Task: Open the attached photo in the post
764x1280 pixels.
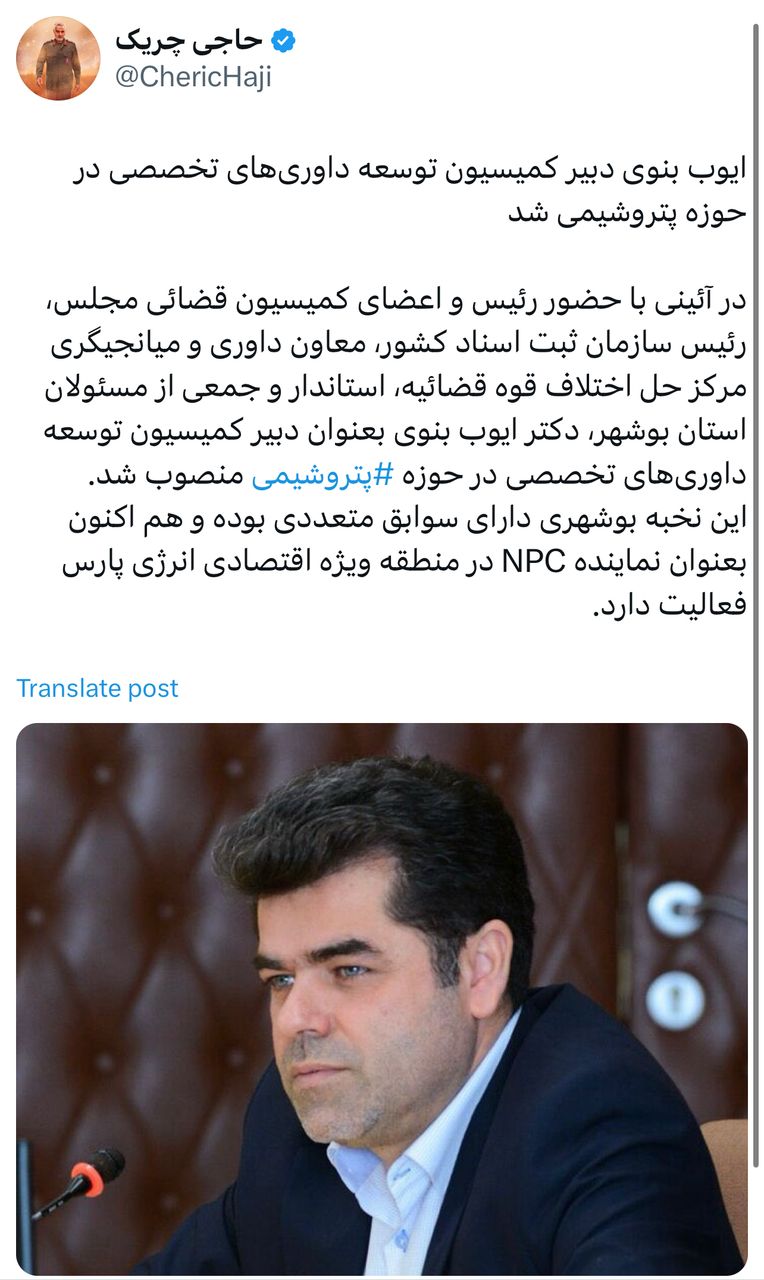Action: pos(382,998)
